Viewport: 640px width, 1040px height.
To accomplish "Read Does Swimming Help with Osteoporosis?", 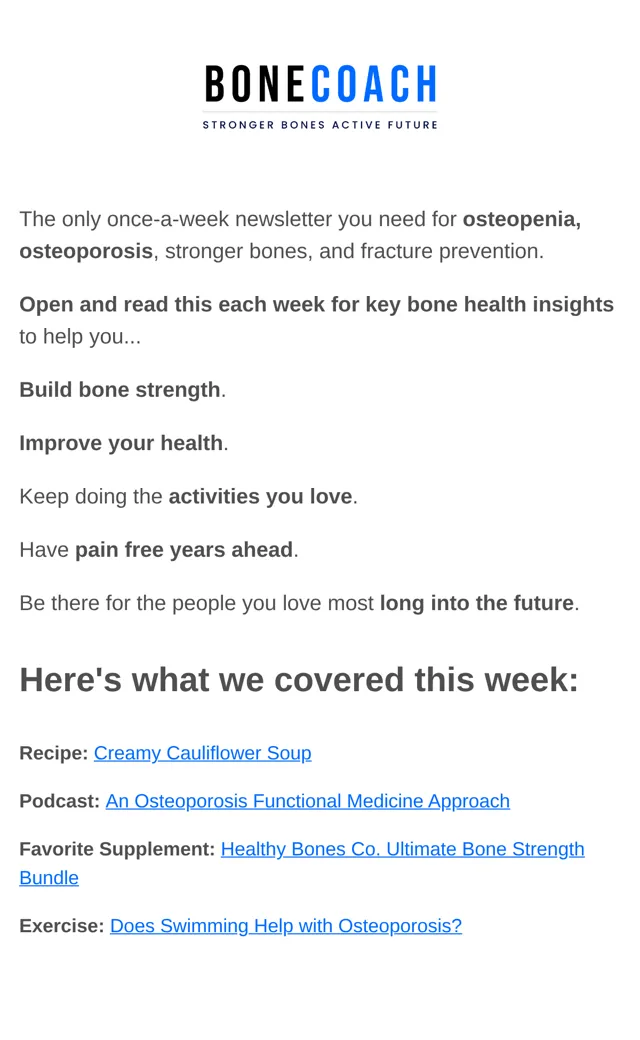I will [x=286, y=925].
